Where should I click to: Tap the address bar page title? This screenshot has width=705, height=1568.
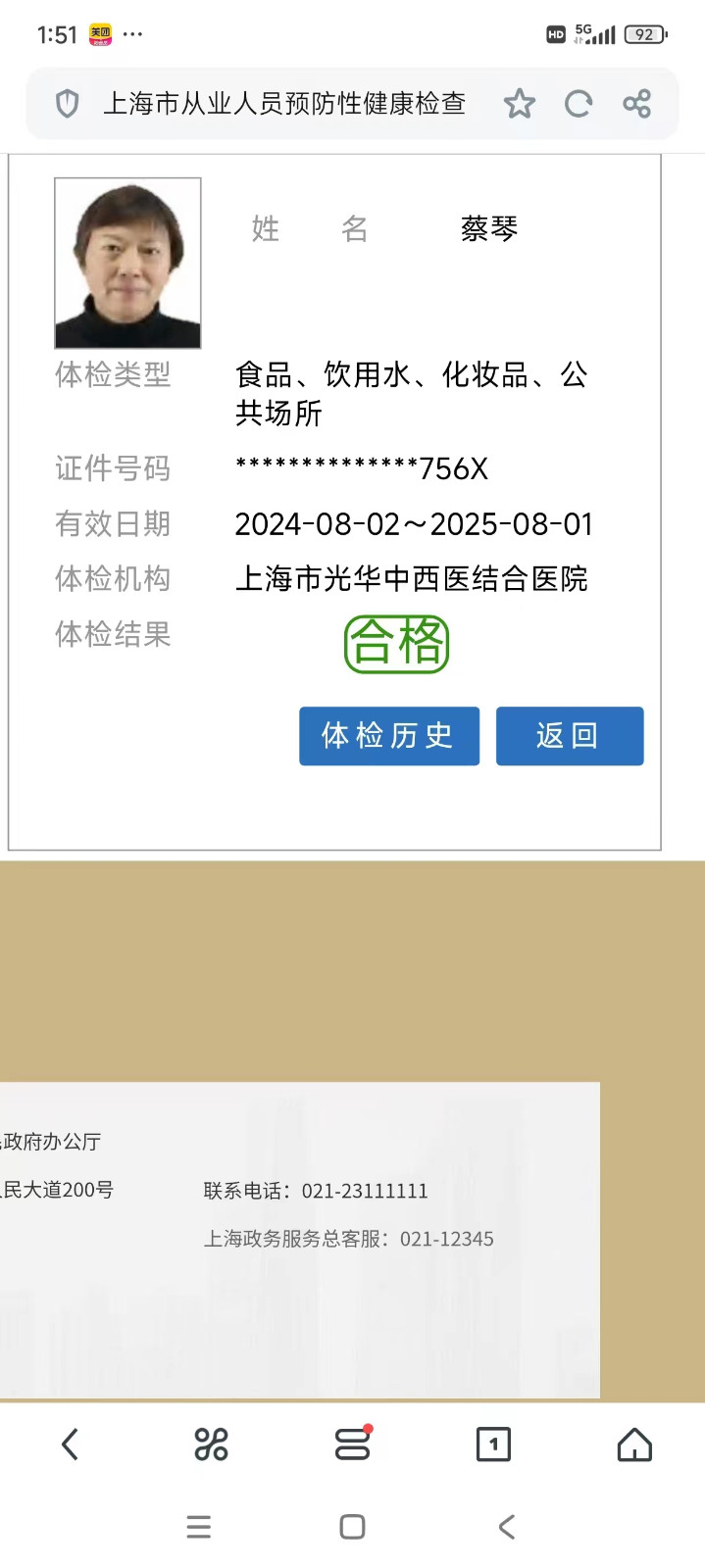pyautogui.click(x=284, y=104)
